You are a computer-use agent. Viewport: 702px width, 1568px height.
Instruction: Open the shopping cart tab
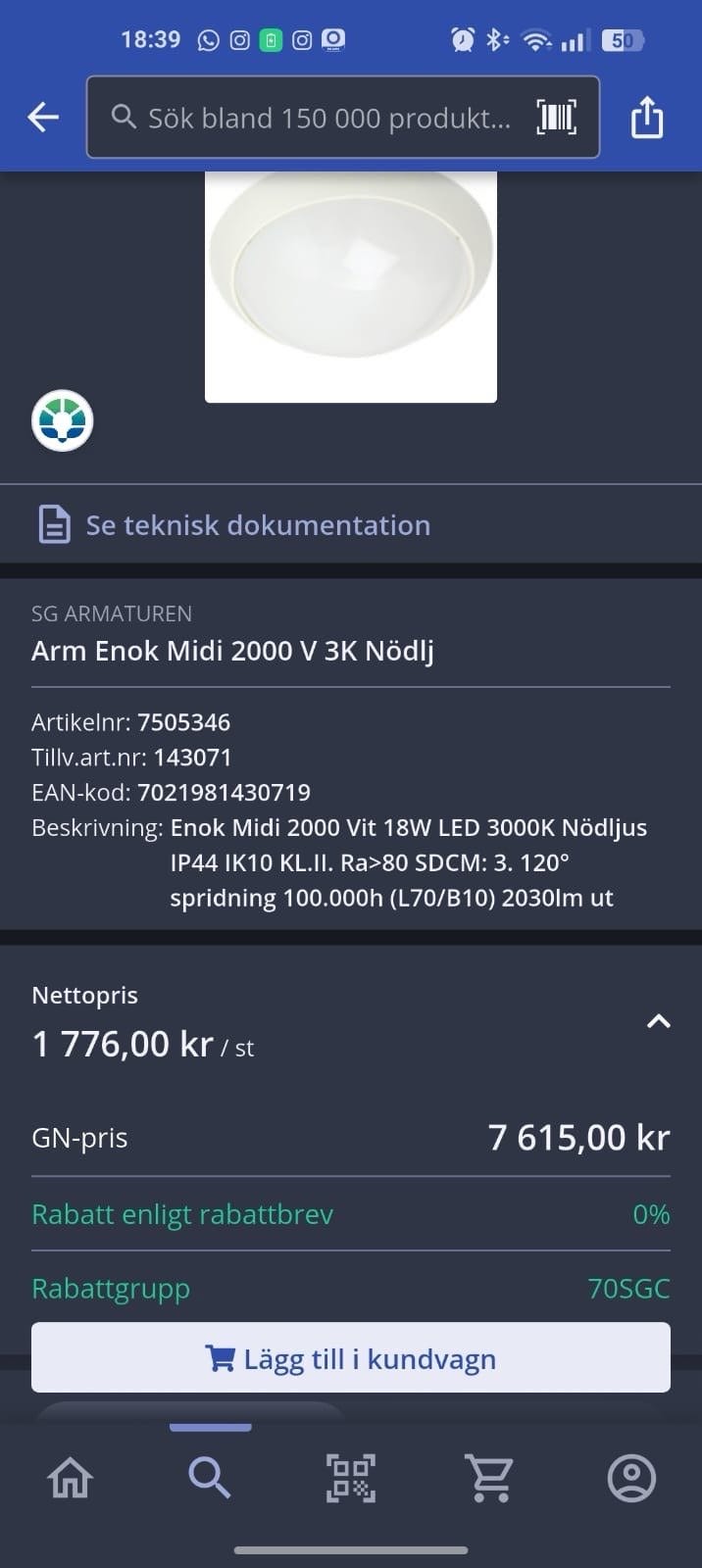pos(490,1478)
